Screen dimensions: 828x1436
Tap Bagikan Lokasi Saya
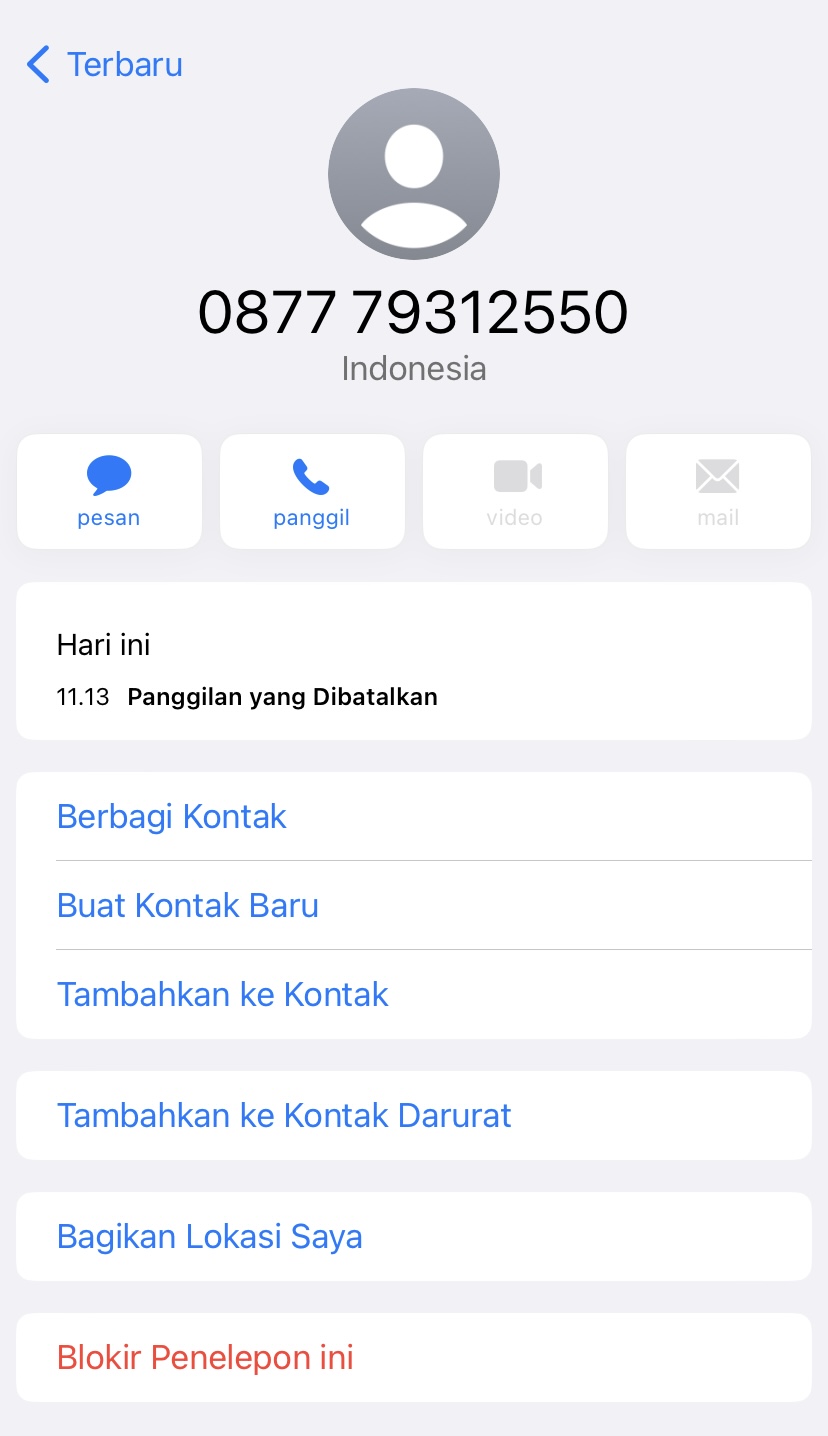(x=209, y=1237)
